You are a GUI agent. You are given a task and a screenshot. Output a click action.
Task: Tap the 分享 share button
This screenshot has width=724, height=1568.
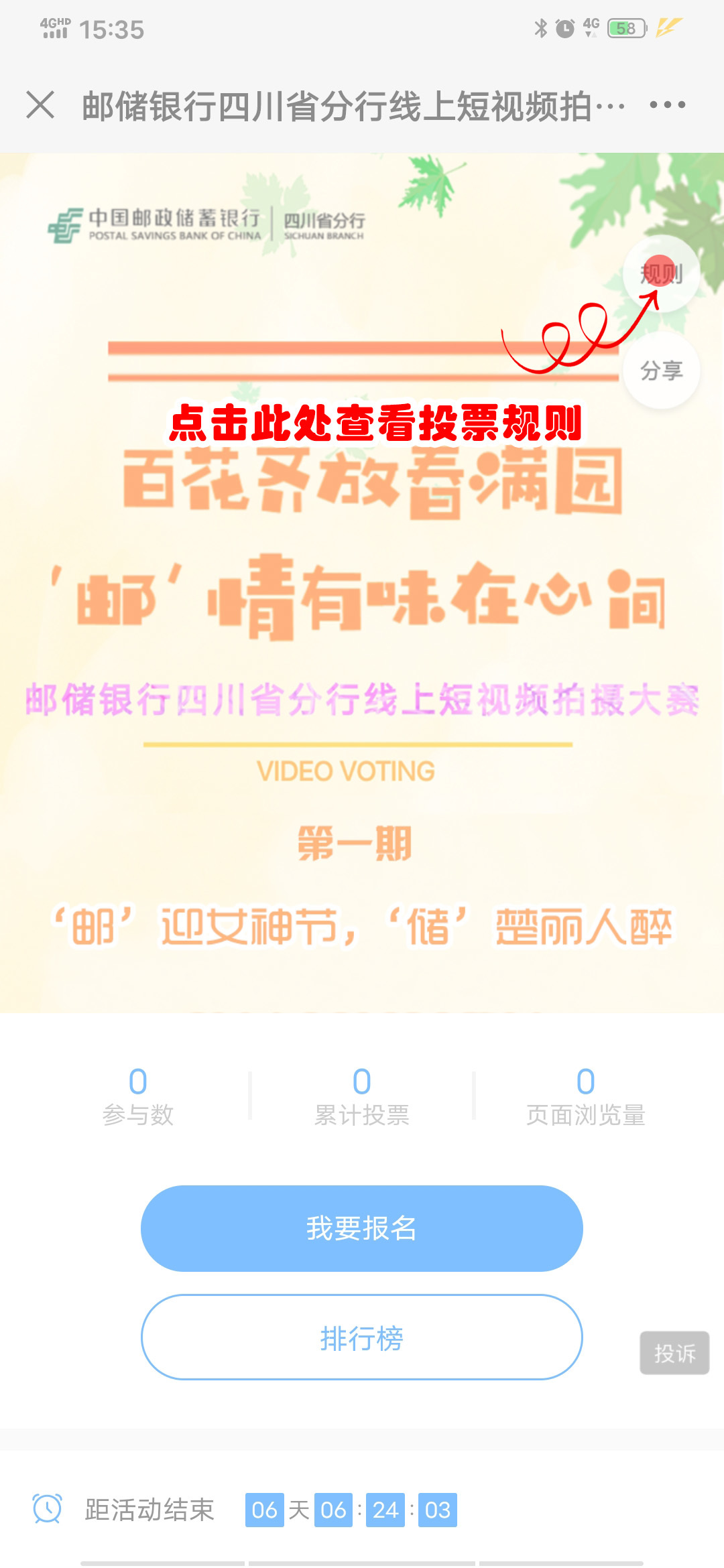pos(661,370)
